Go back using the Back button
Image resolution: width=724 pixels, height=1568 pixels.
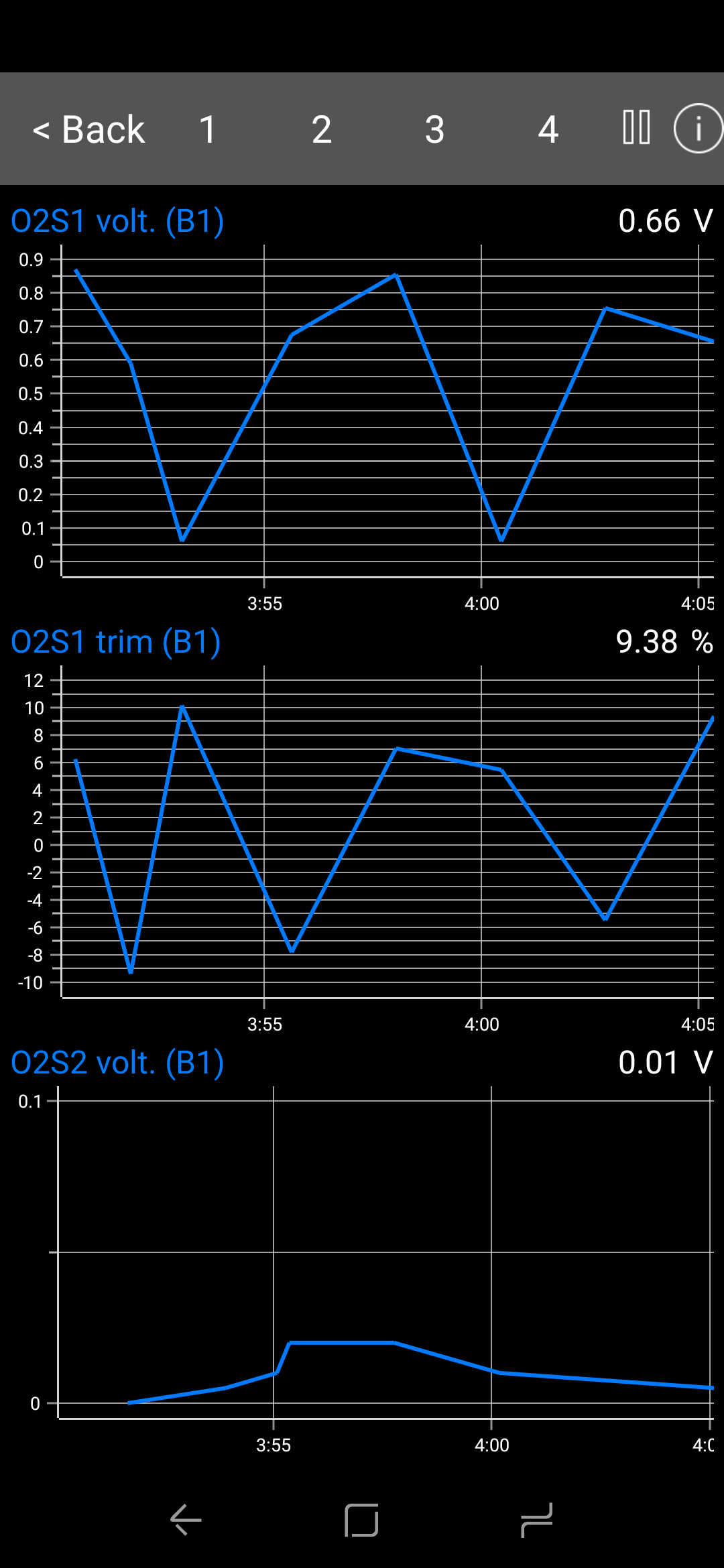coord(88,129)
